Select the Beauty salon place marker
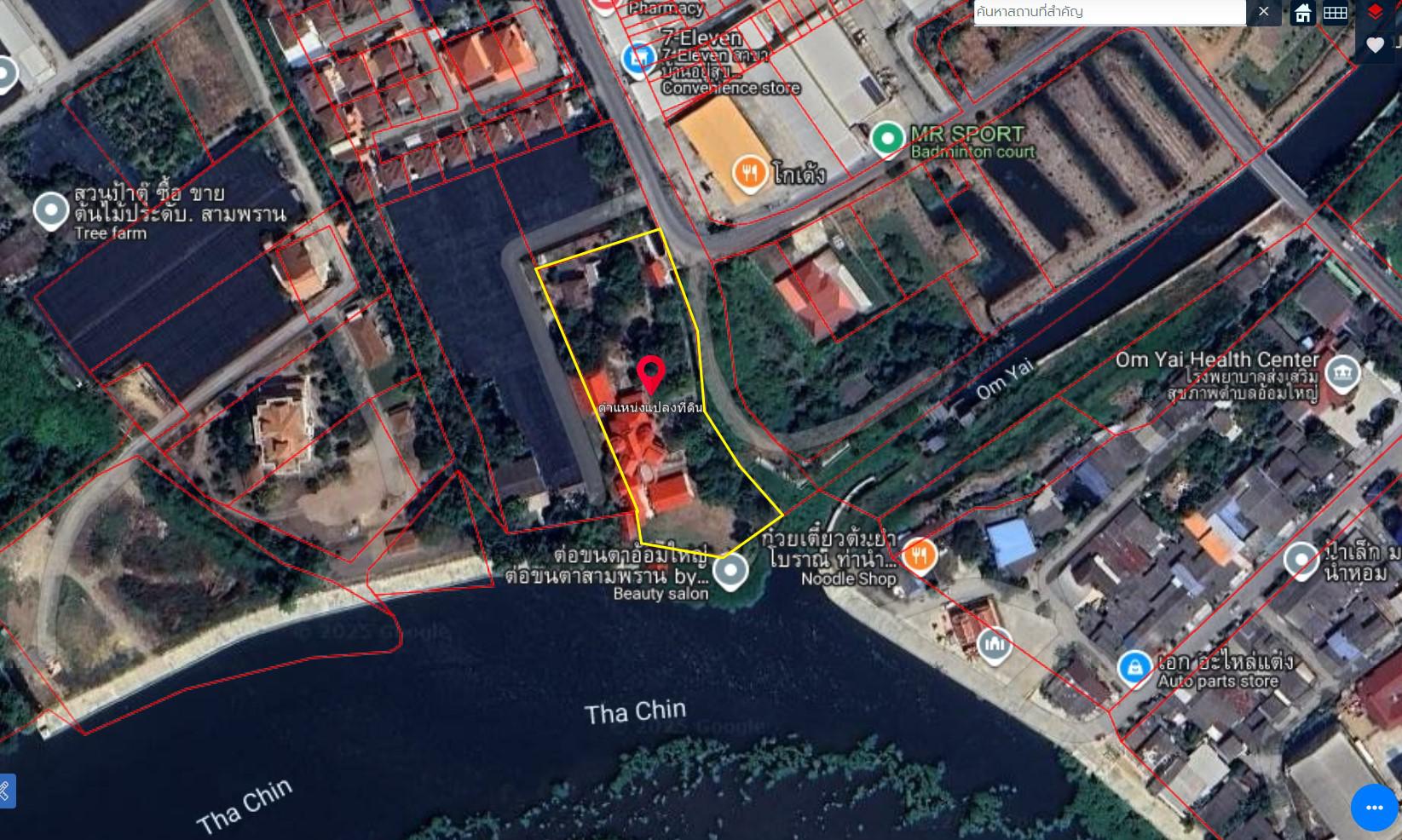 (x=730, y=572)
